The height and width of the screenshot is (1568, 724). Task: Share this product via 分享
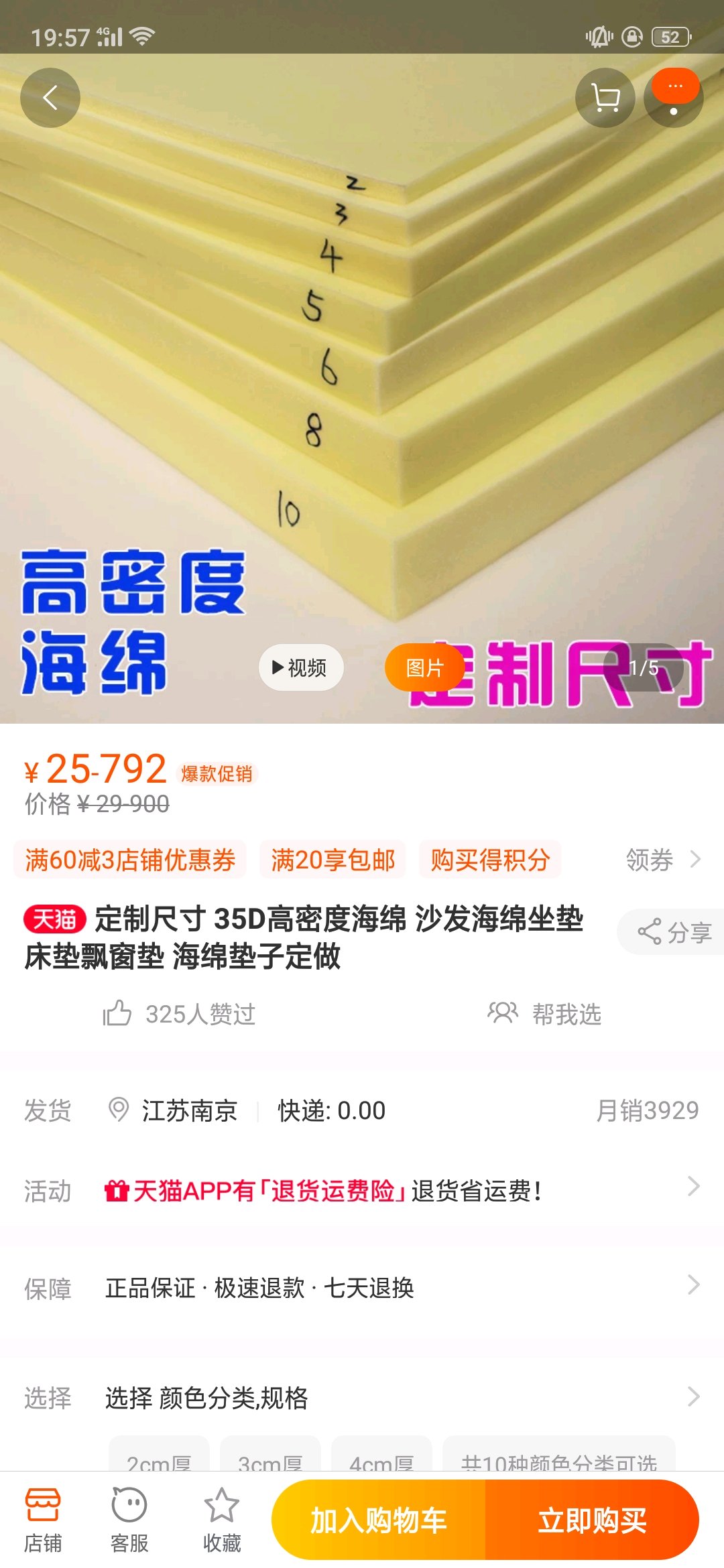(x=674, y=932)
